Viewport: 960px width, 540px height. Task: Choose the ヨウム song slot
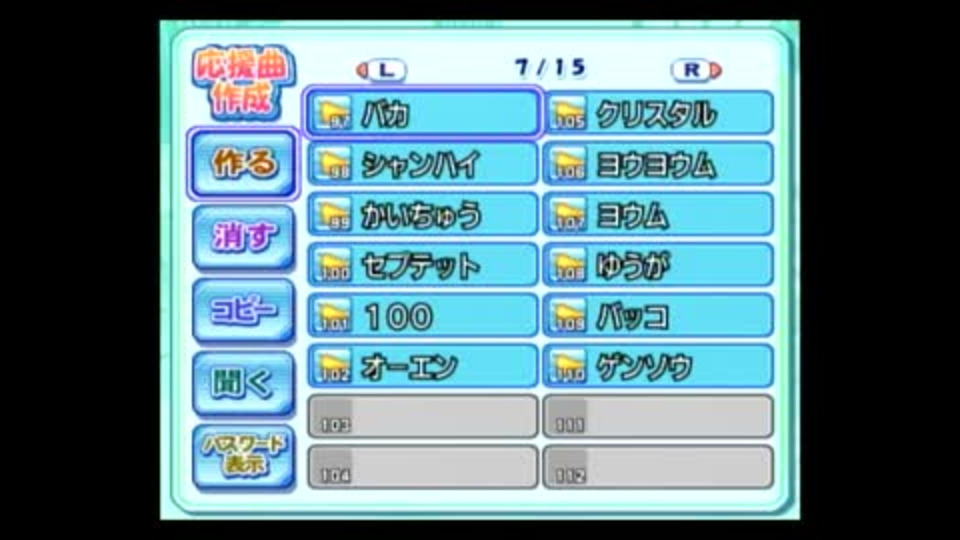click(658, 215)
